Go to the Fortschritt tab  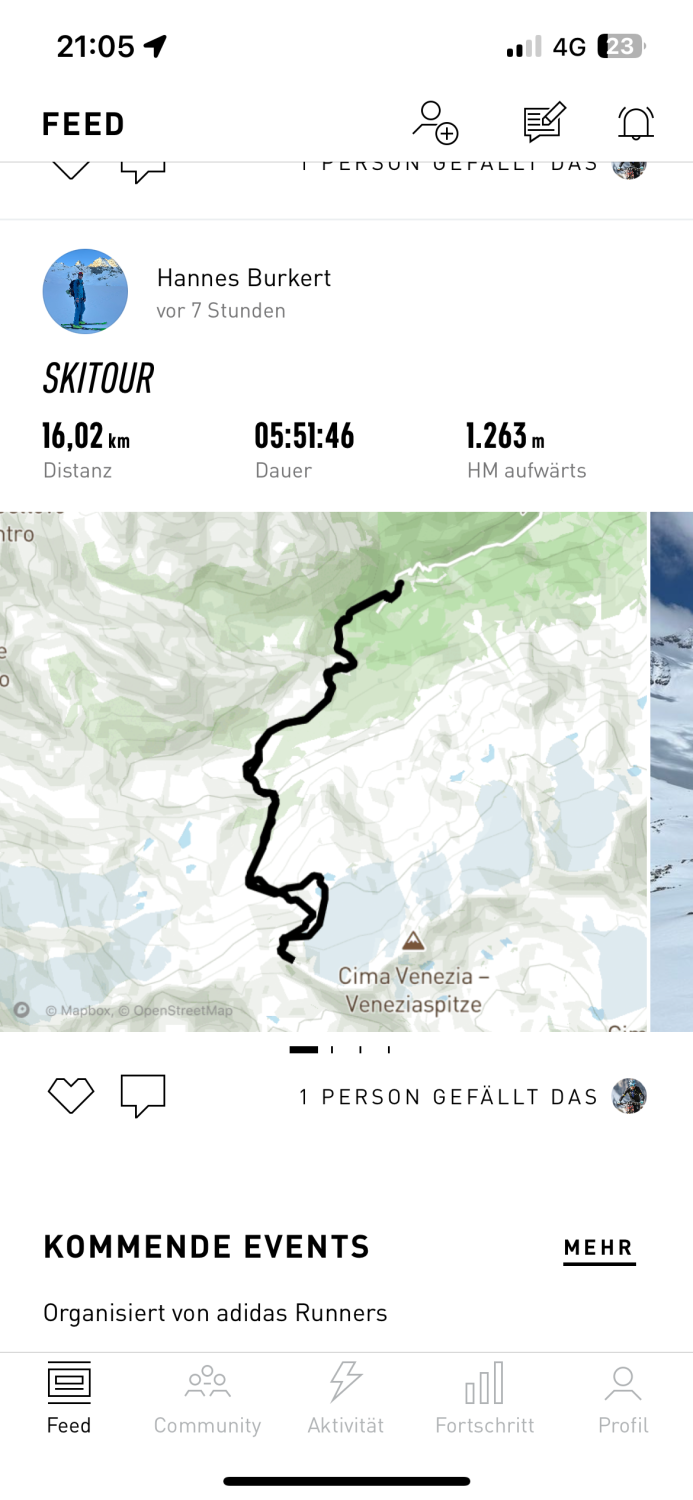(484, 1400)
